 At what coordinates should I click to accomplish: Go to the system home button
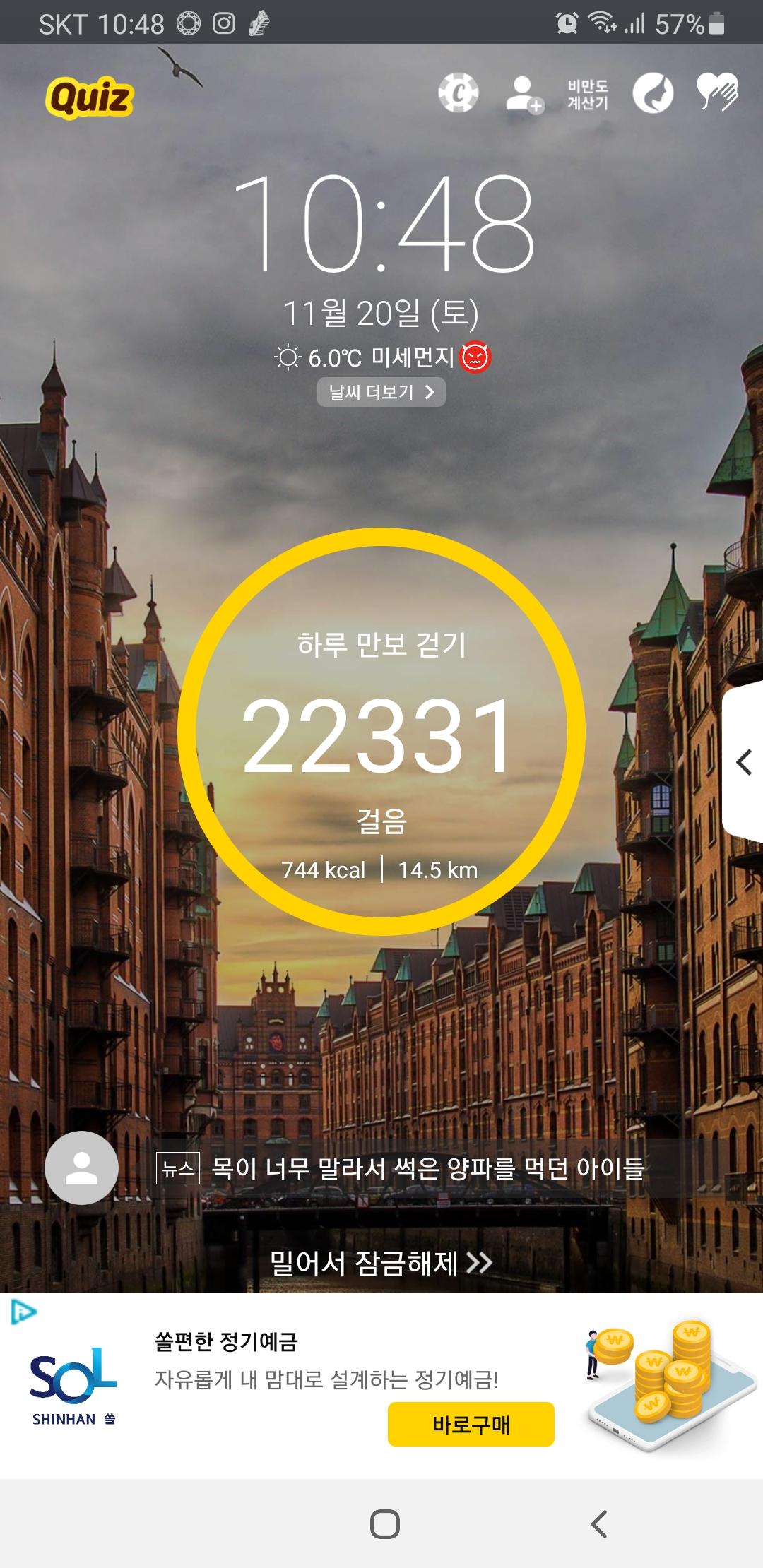[x=384, y=1524]
